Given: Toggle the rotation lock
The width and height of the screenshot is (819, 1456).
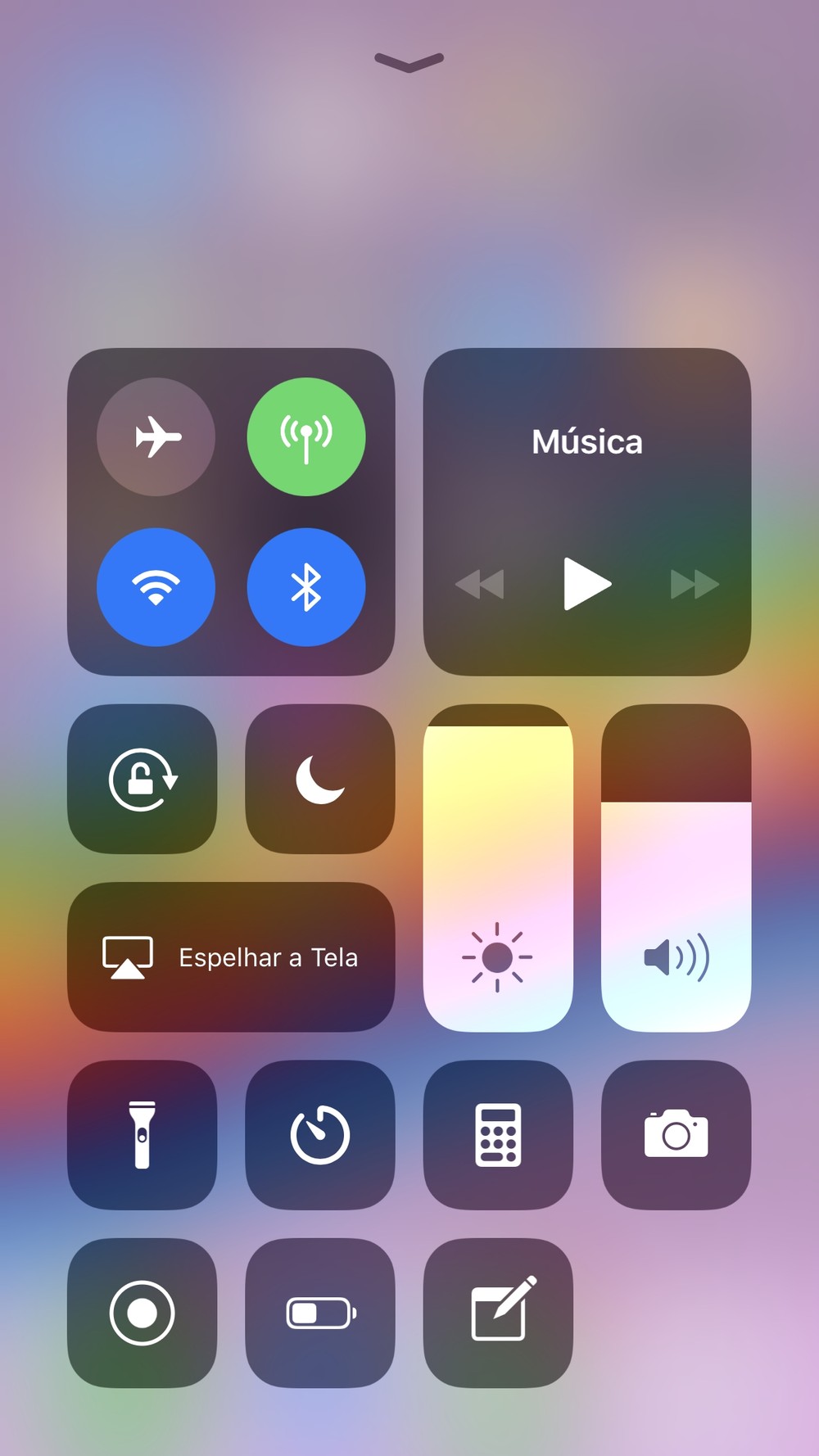Looking at the screenshot, I should point(143,779).
